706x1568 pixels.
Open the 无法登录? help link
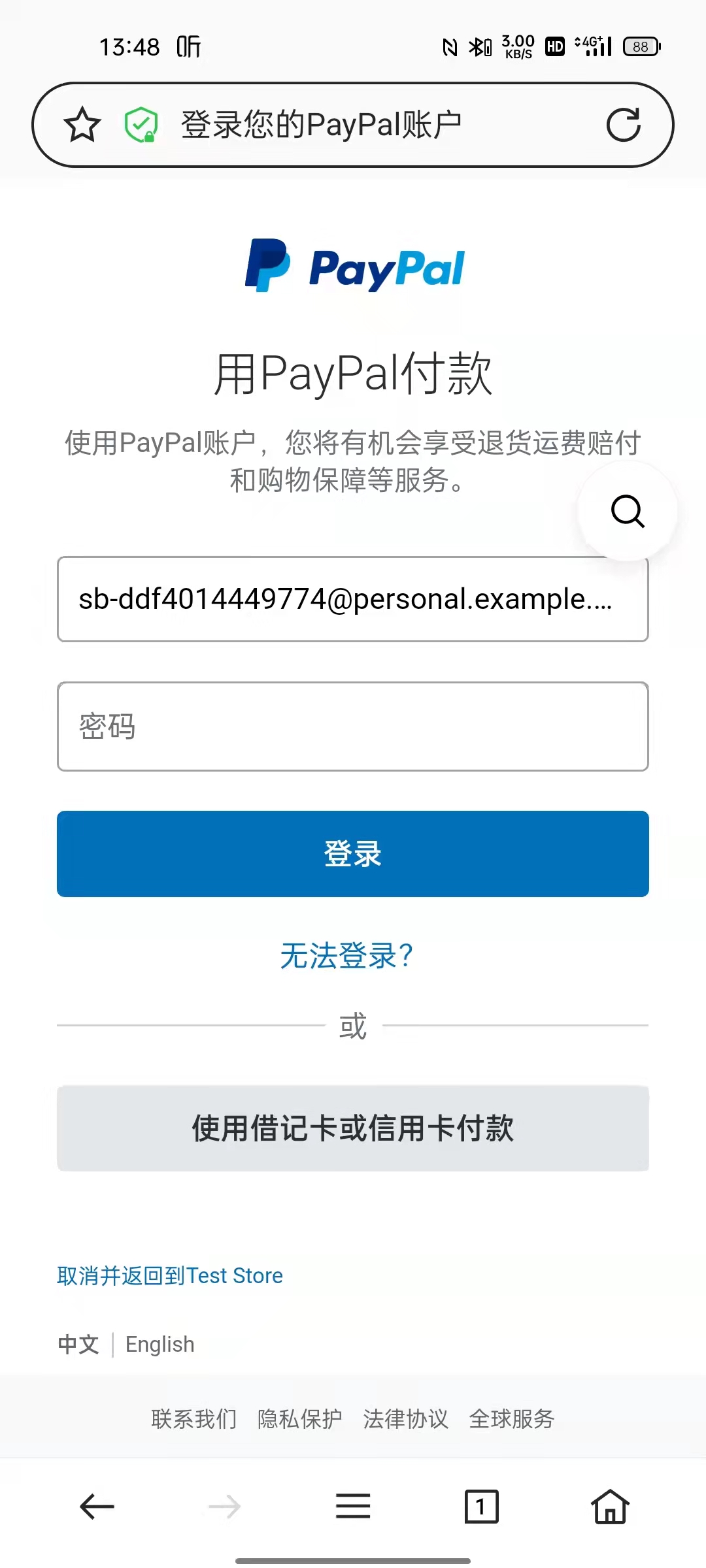tap(346, 956)
